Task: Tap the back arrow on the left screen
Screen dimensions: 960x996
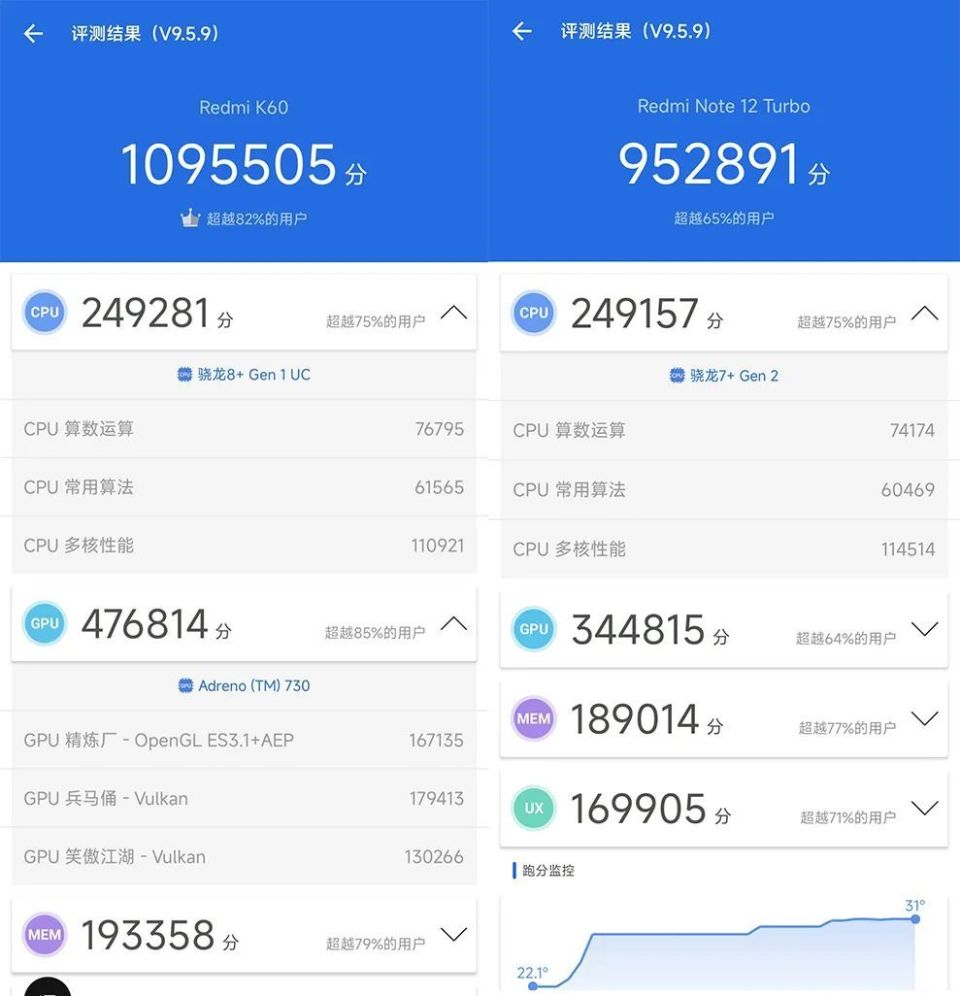Action: tap(33, 33)
